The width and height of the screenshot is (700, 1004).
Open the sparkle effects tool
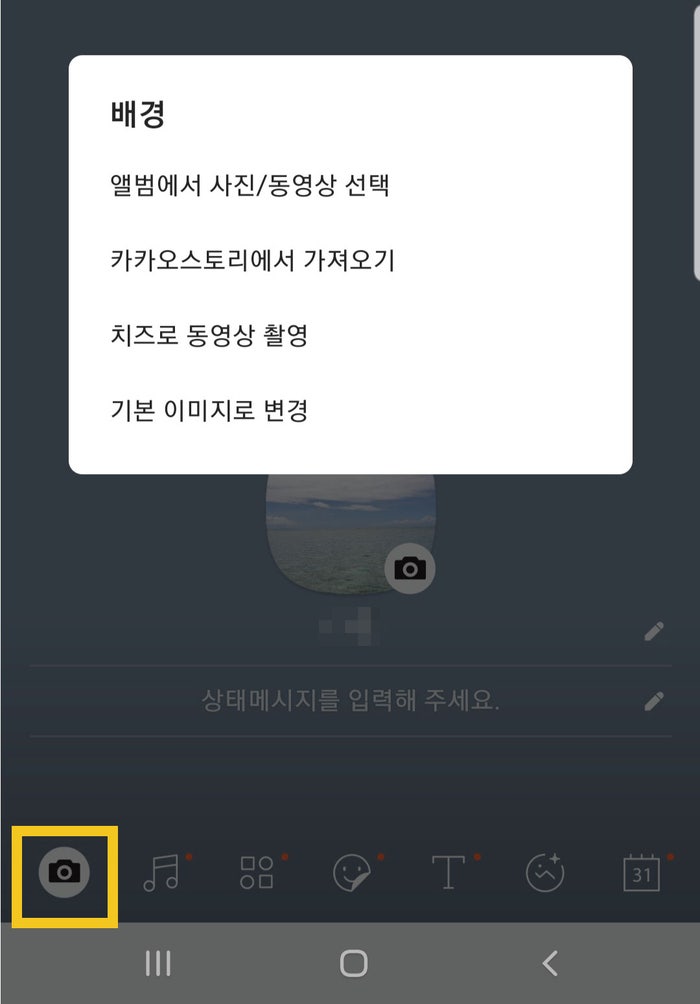click(x=545, y=873)
